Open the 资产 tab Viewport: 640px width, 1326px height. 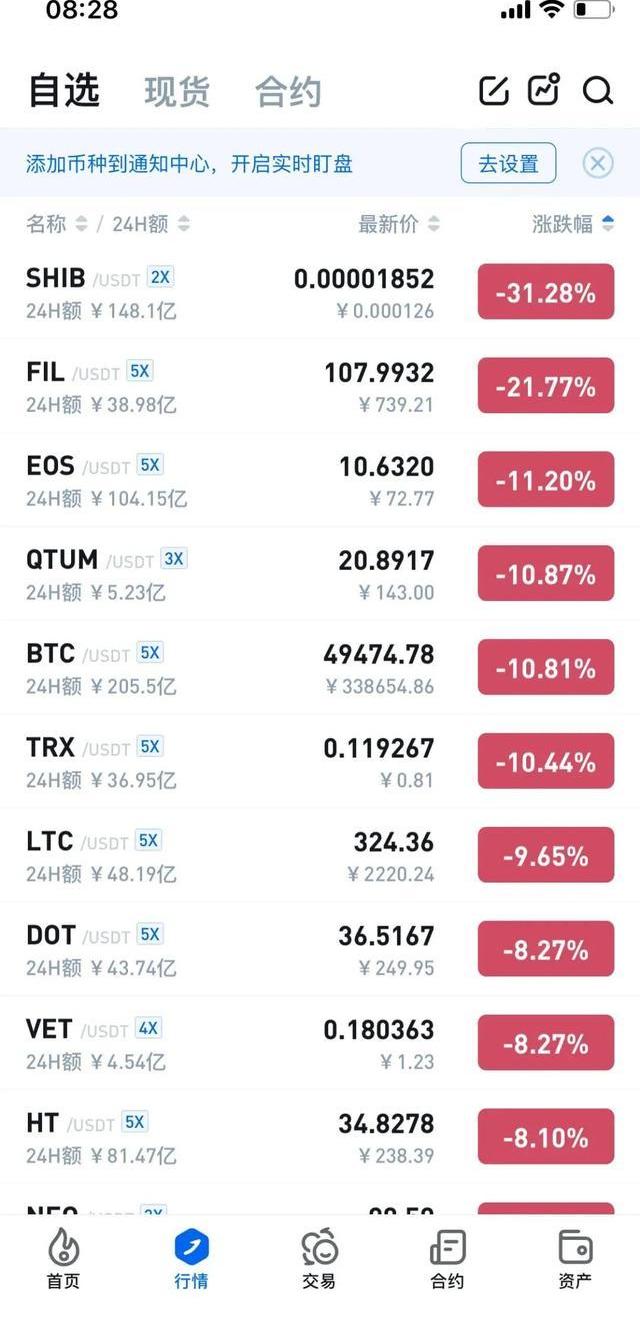tap(575, 1259)
